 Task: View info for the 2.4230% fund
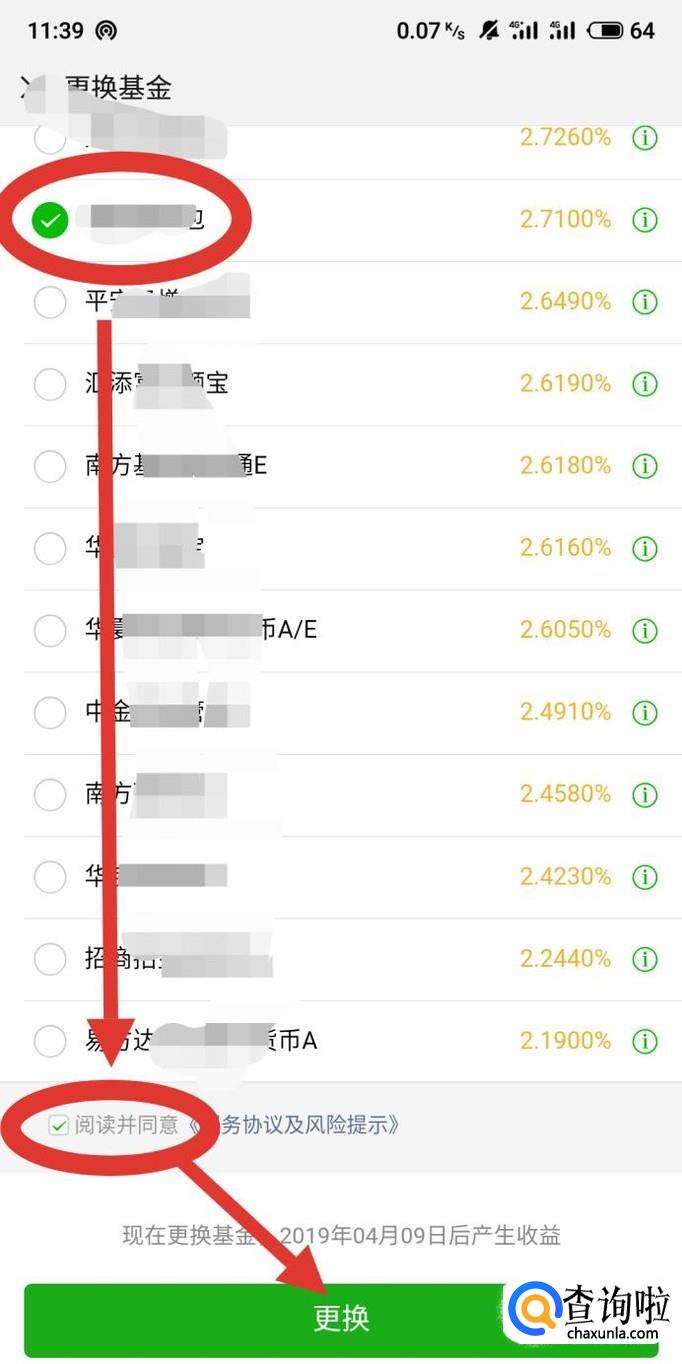(x=645, y=877)
